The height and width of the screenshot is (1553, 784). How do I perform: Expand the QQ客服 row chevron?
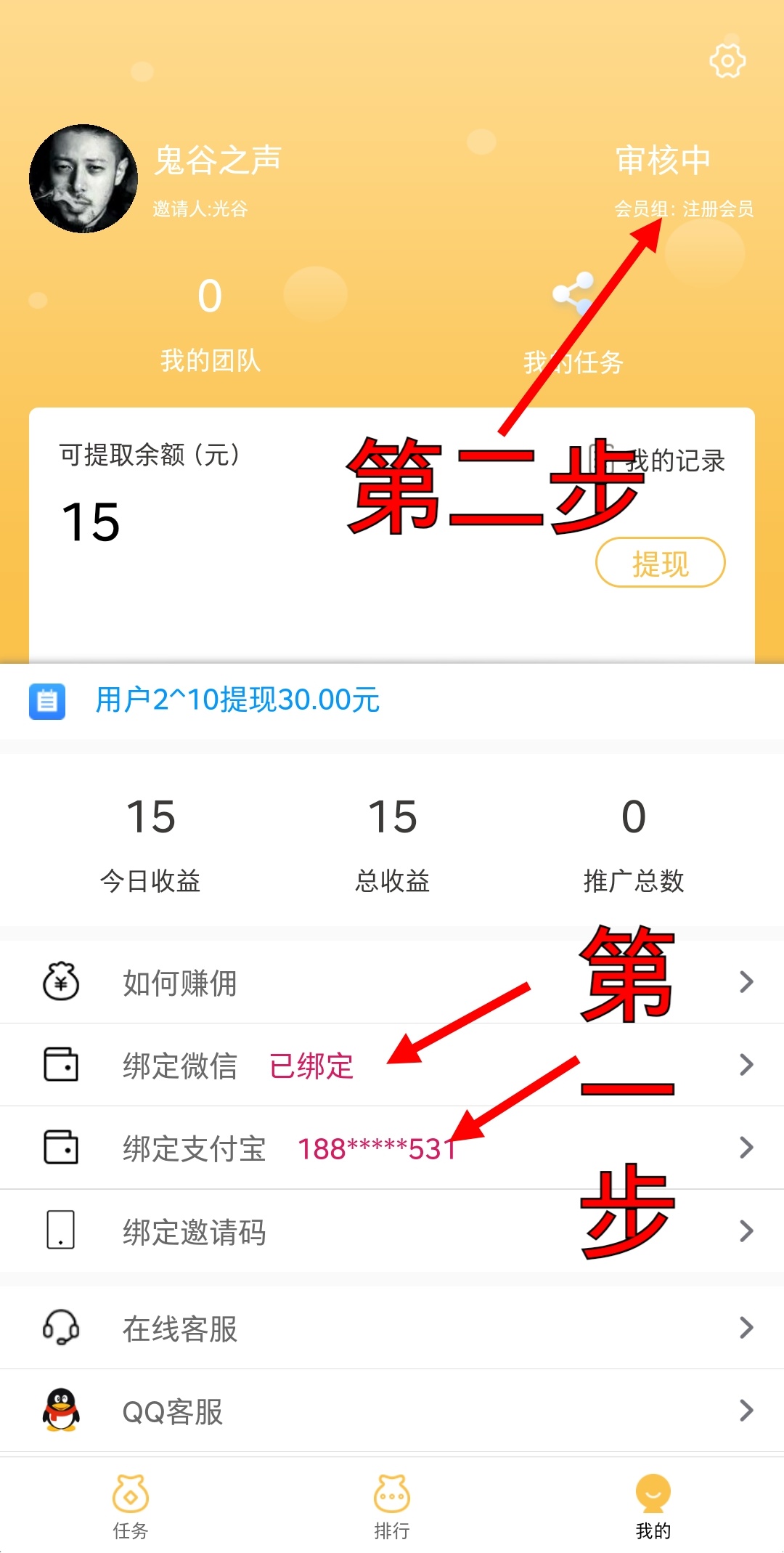click(746, 1410)
